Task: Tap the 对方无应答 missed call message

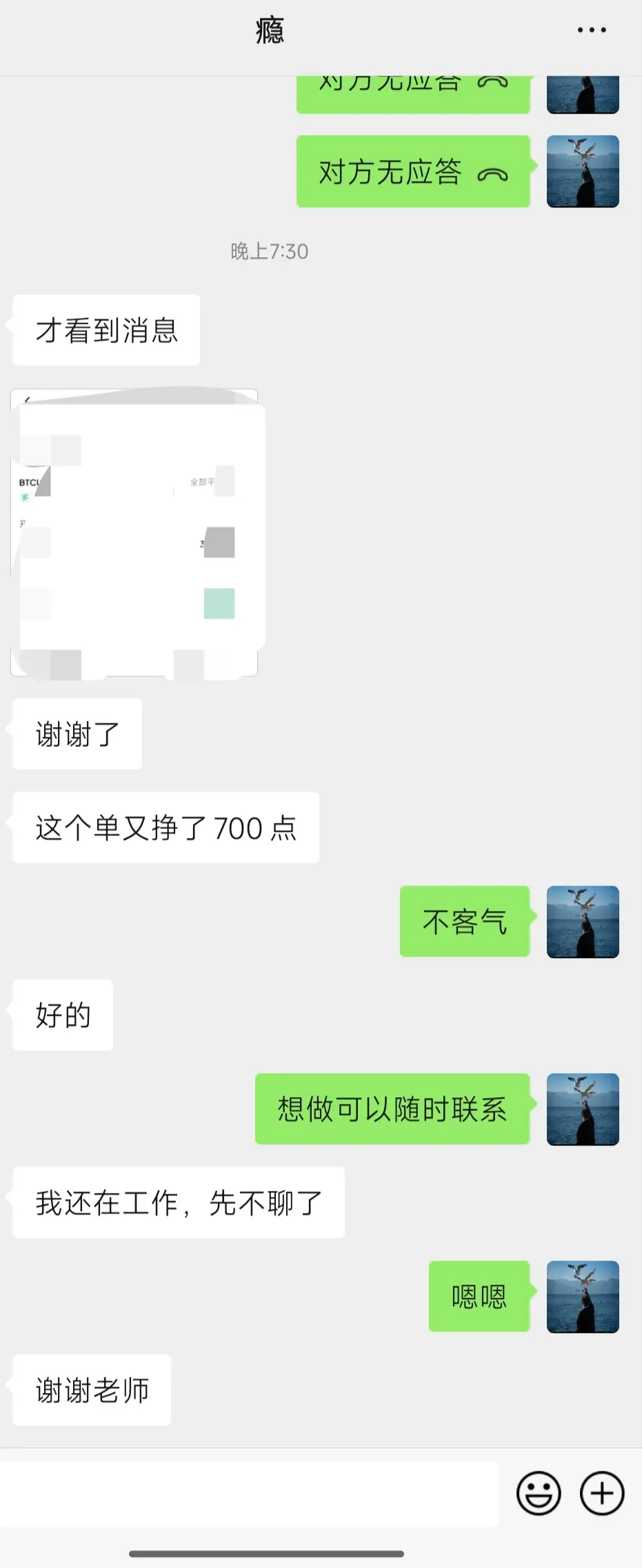Action: pyautogui.click(x=413, y=172)
